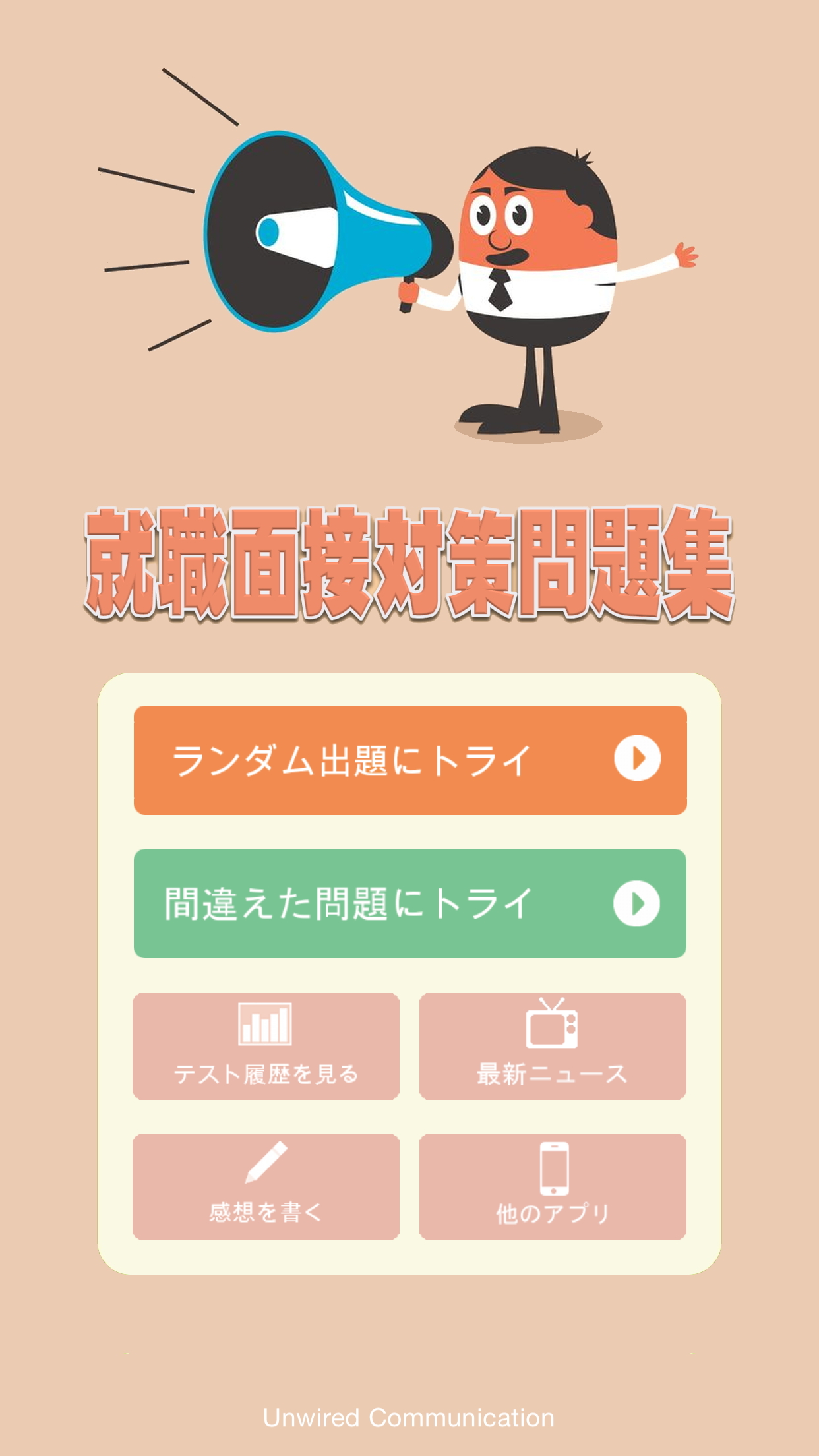Open the 最新ニュース button
Screen dimensions: 819x1456
(553, 1046)
